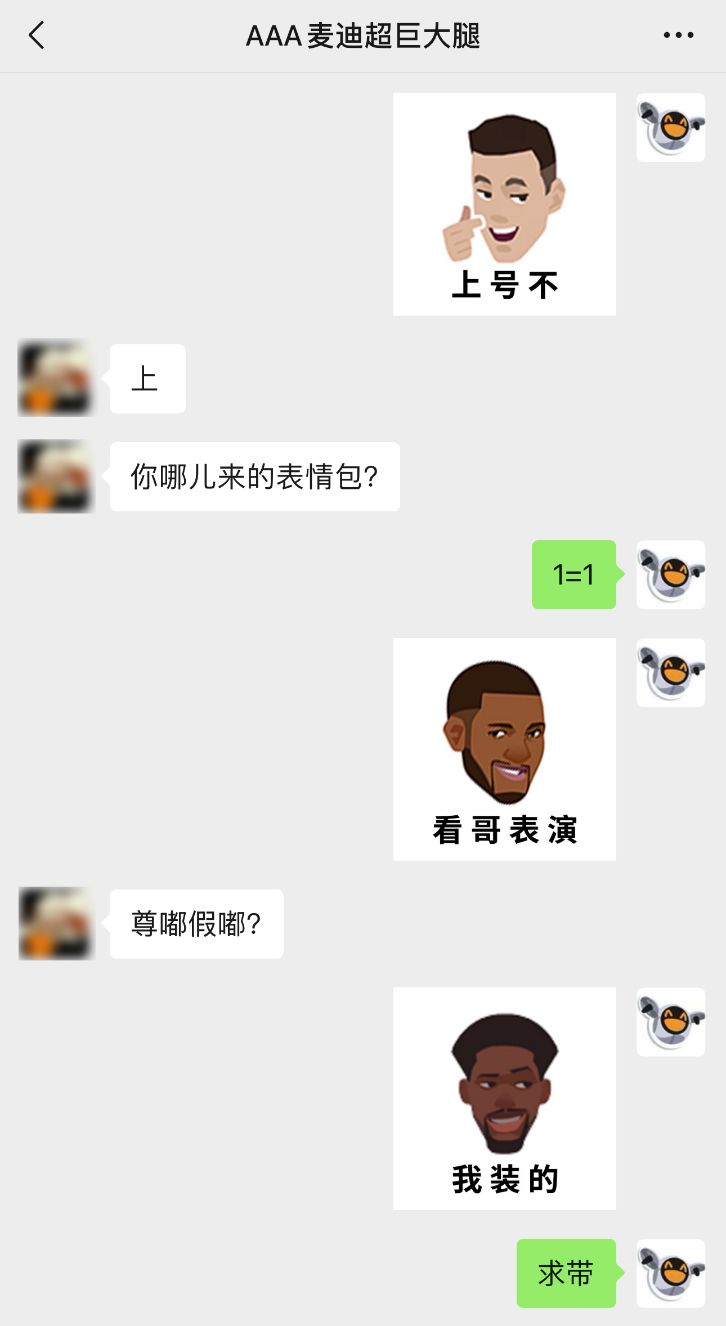Select the '求带' message bubble

click(566, 1273)
